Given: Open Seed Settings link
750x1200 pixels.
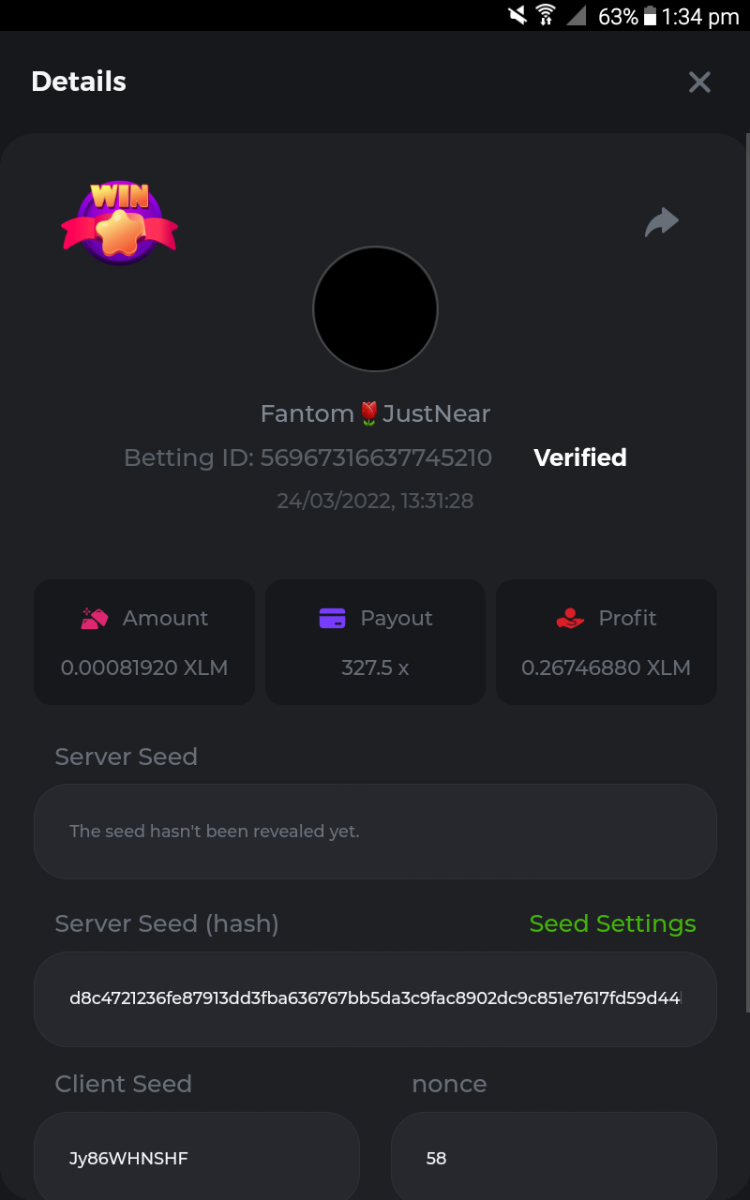Looking at the screenshot, I should pos(612,924).
